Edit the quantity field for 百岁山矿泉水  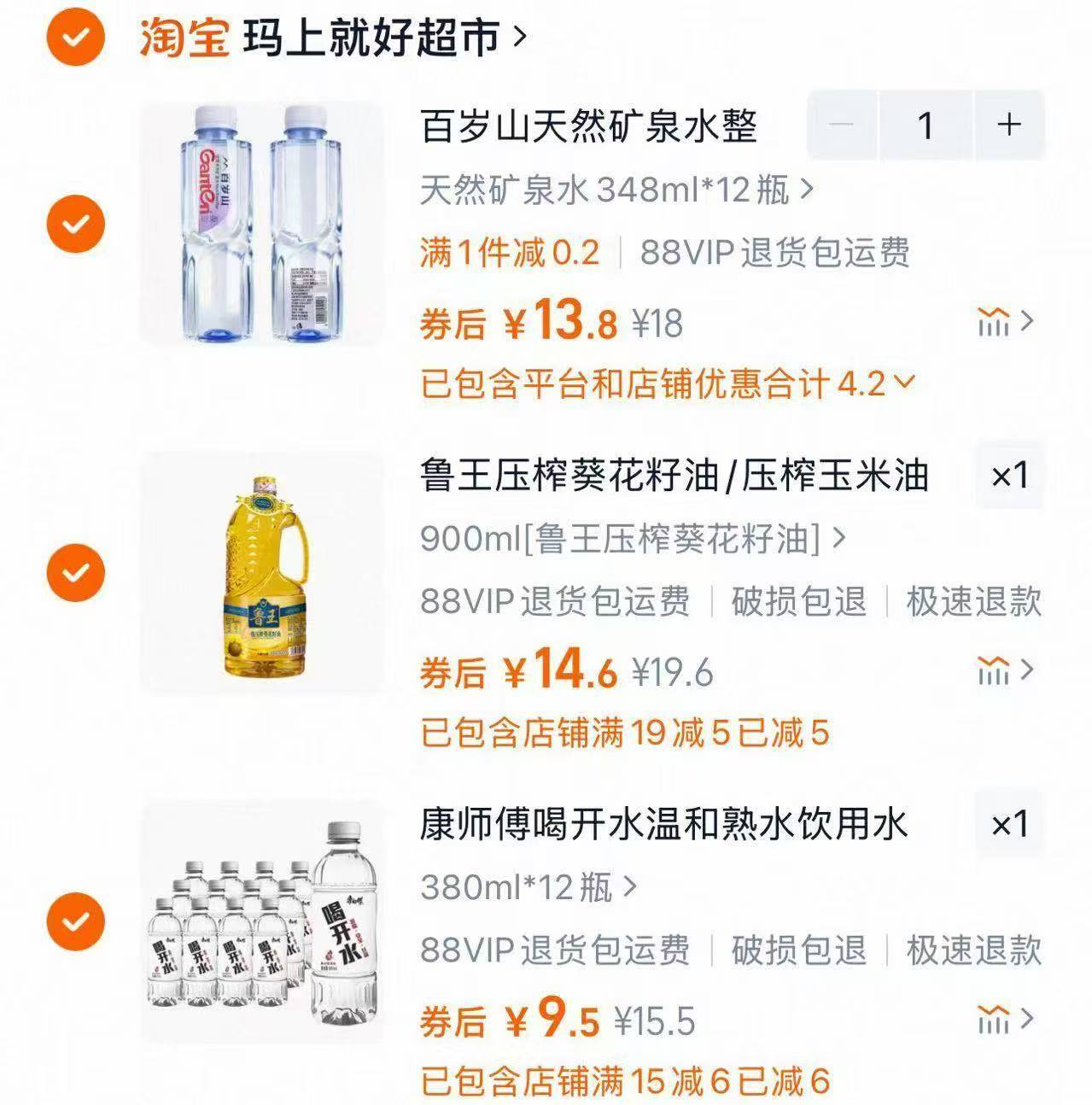tap(925, 125)
